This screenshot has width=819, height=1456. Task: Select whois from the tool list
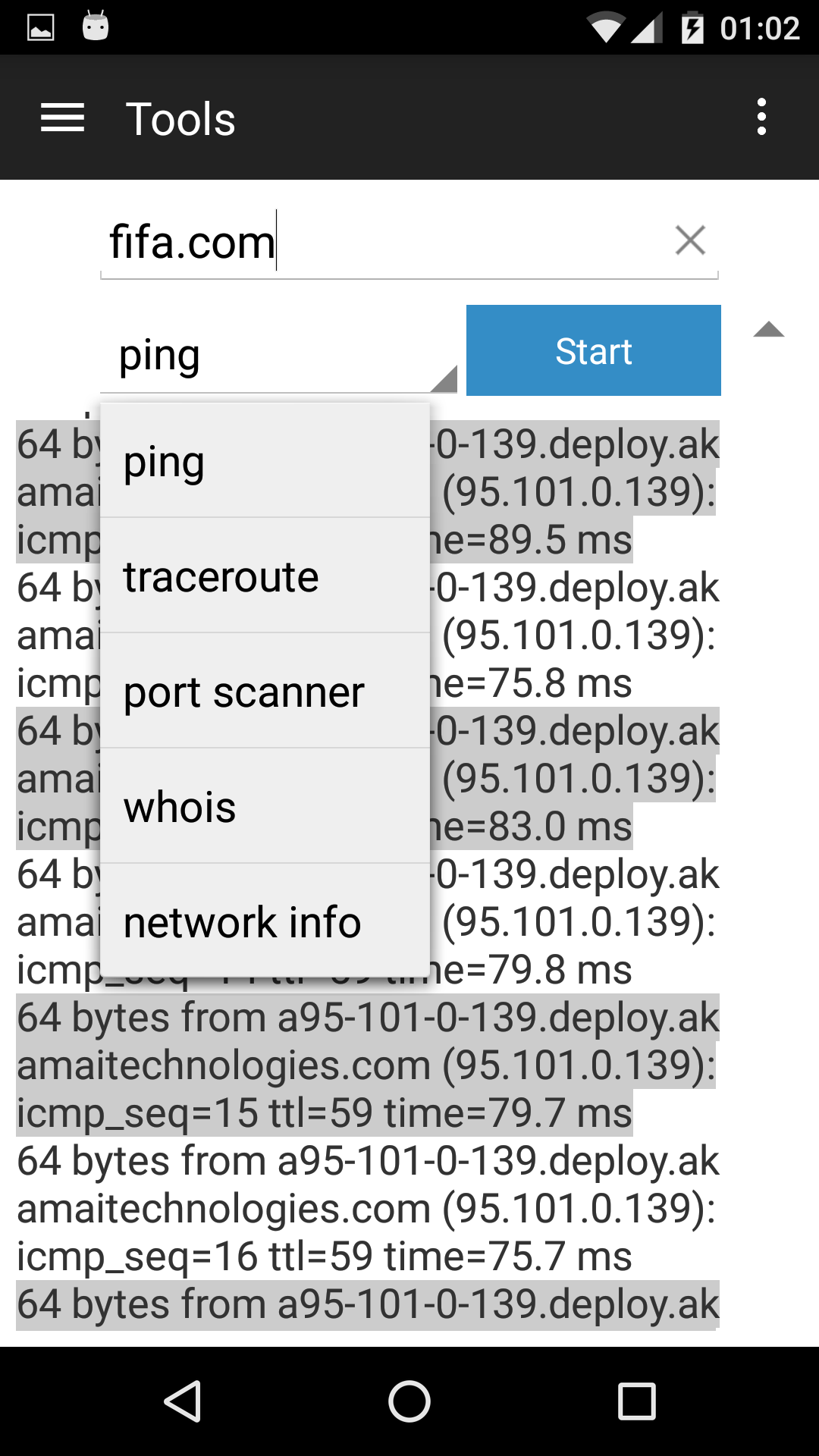(x=180, y=807)
